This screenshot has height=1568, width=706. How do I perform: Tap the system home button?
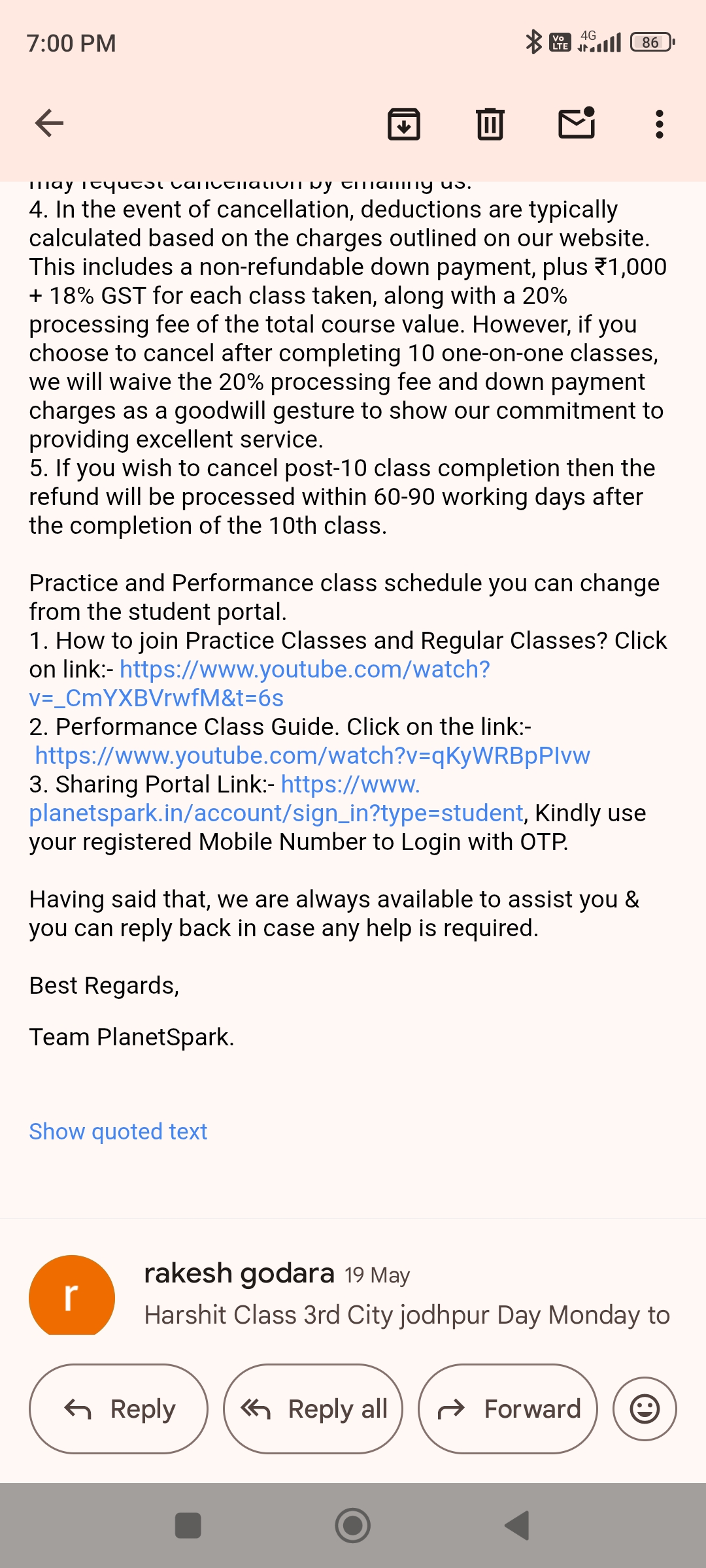pos(353,1526)
